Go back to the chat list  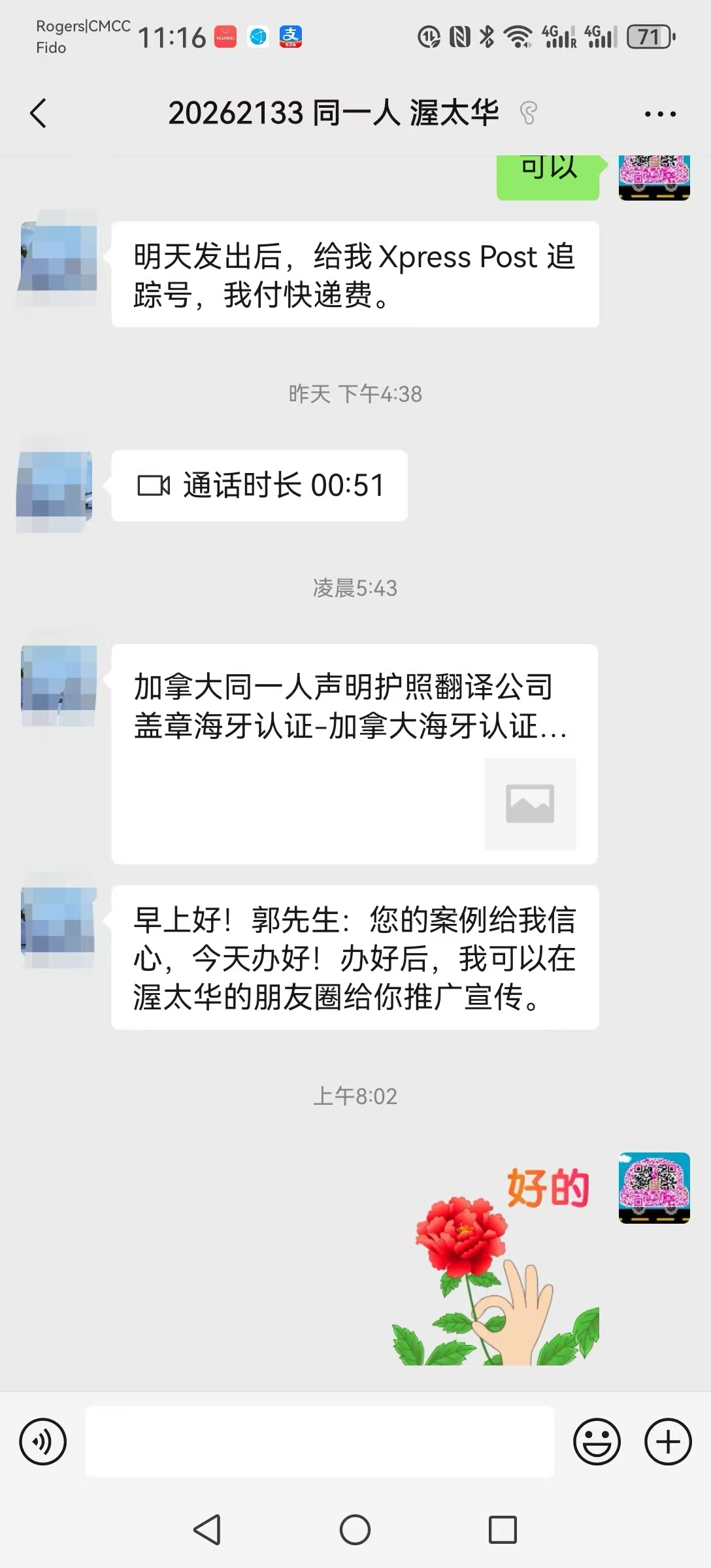(39, 114)
